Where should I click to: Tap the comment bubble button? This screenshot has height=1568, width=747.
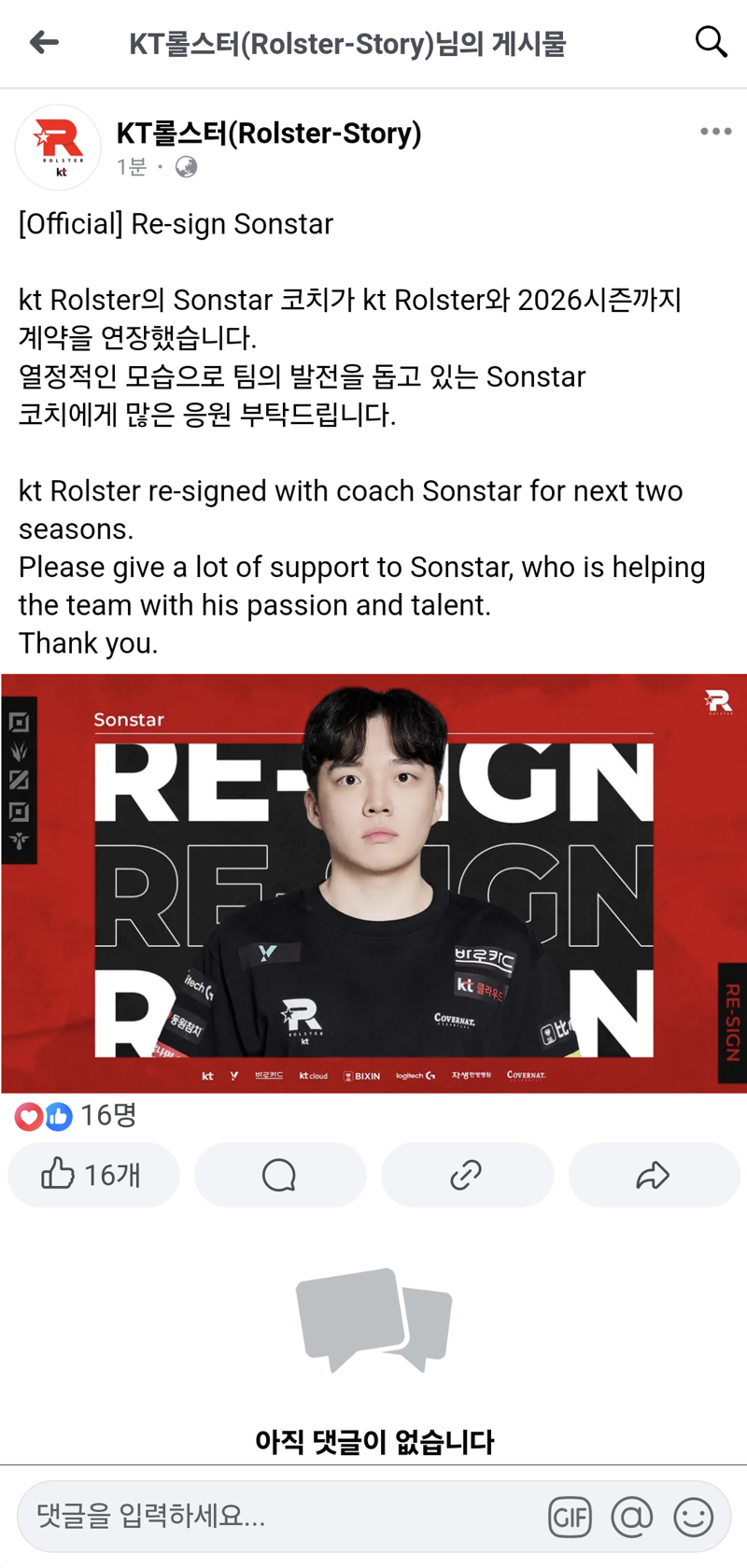pos(279,1174)
